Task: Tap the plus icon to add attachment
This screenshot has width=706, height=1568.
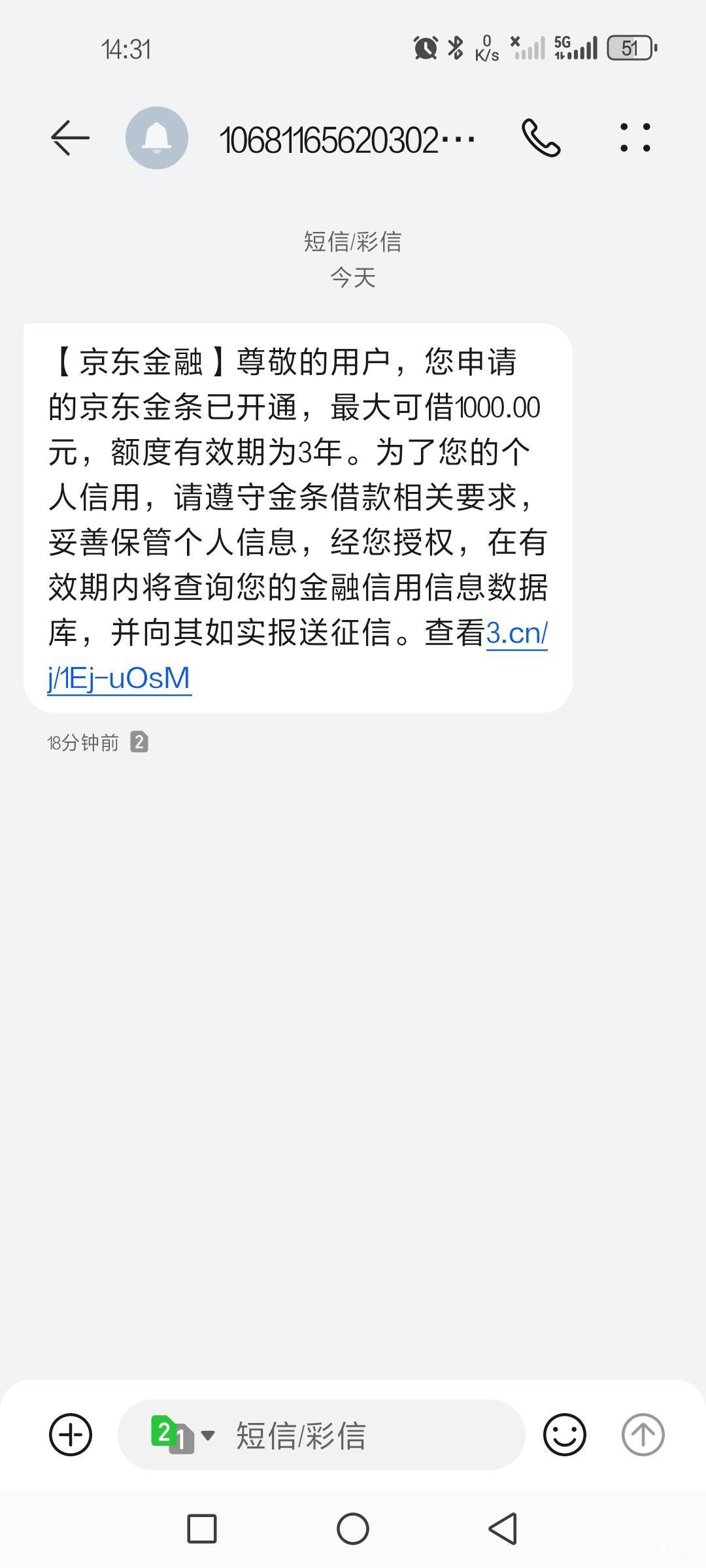Action: (x=71, y=1435)
